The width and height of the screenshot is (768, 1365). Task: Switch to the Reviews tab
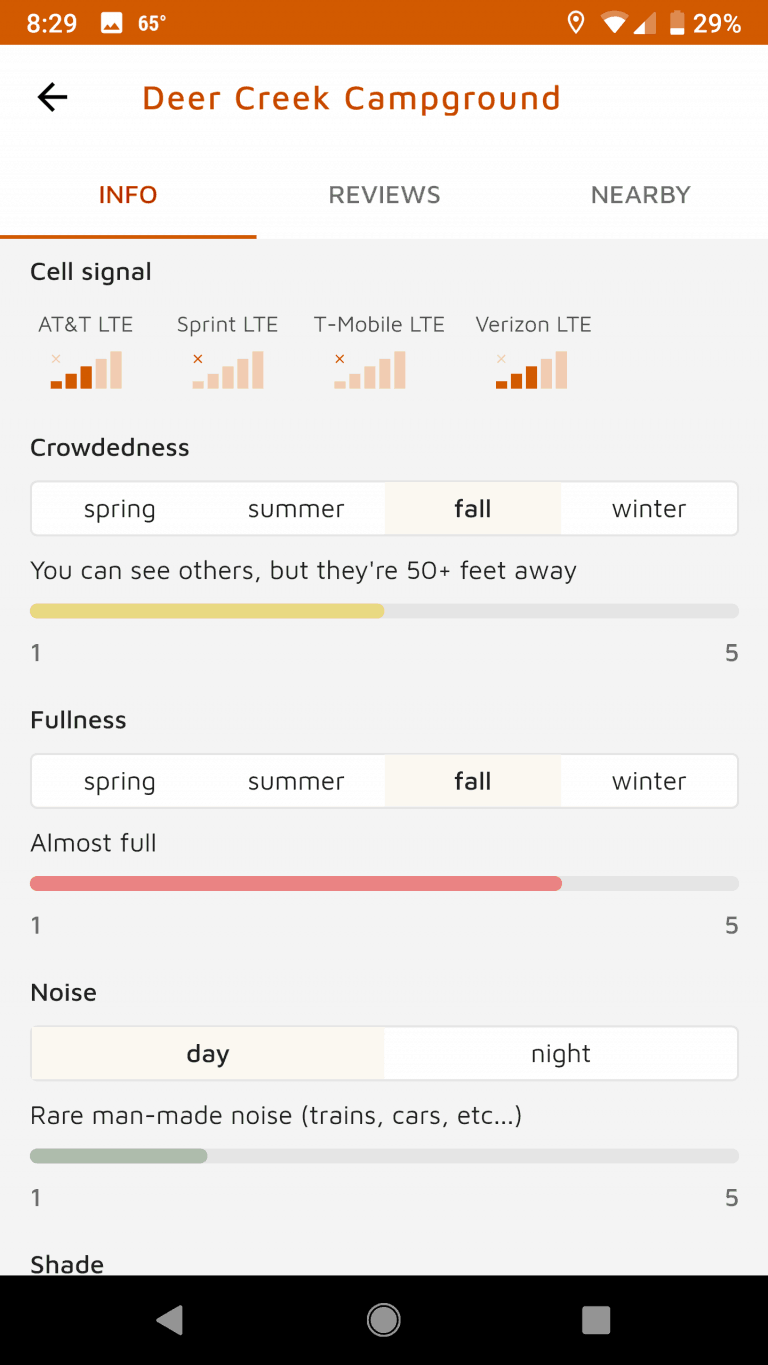tap(384, 195)
